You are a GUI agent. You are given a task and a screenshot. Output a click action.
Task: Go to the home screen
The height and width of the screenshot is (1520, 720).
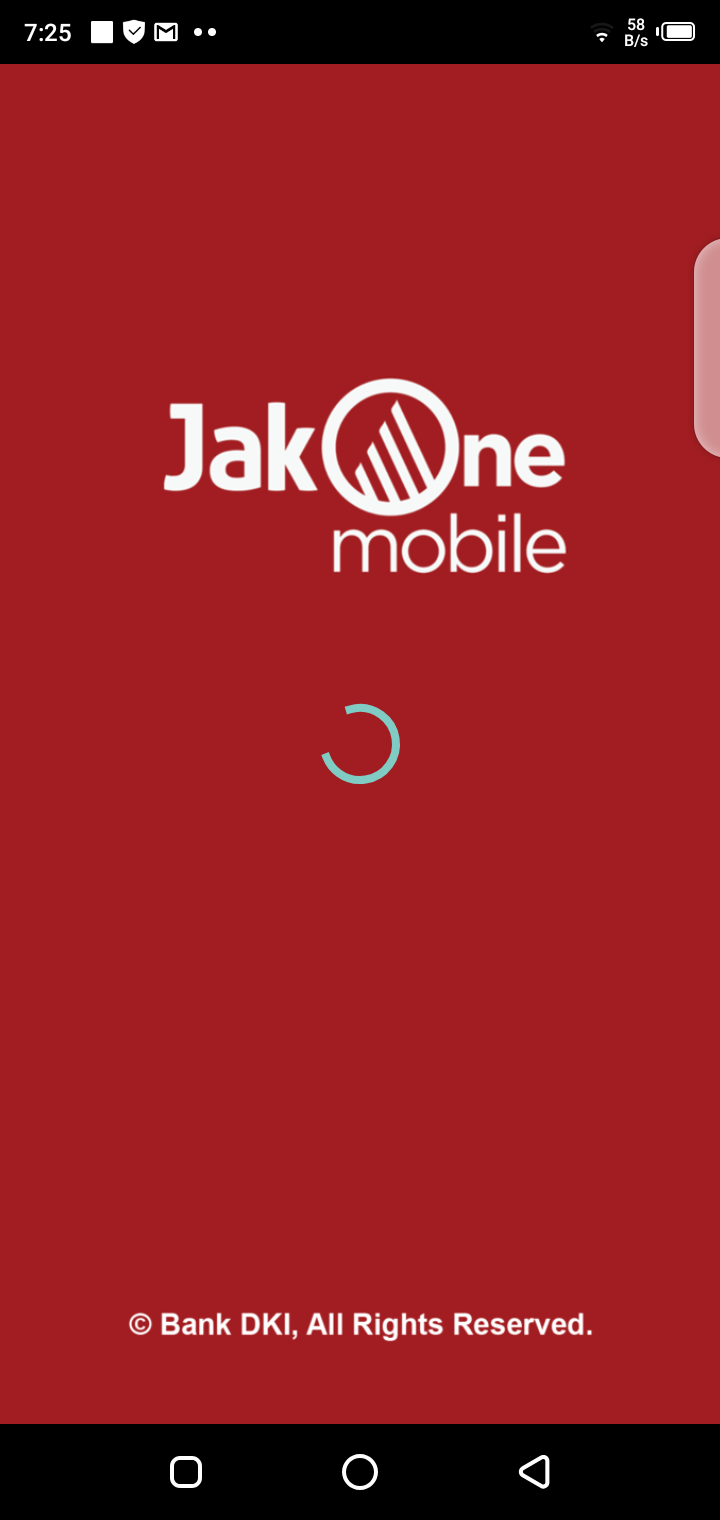coord(360,1471)
